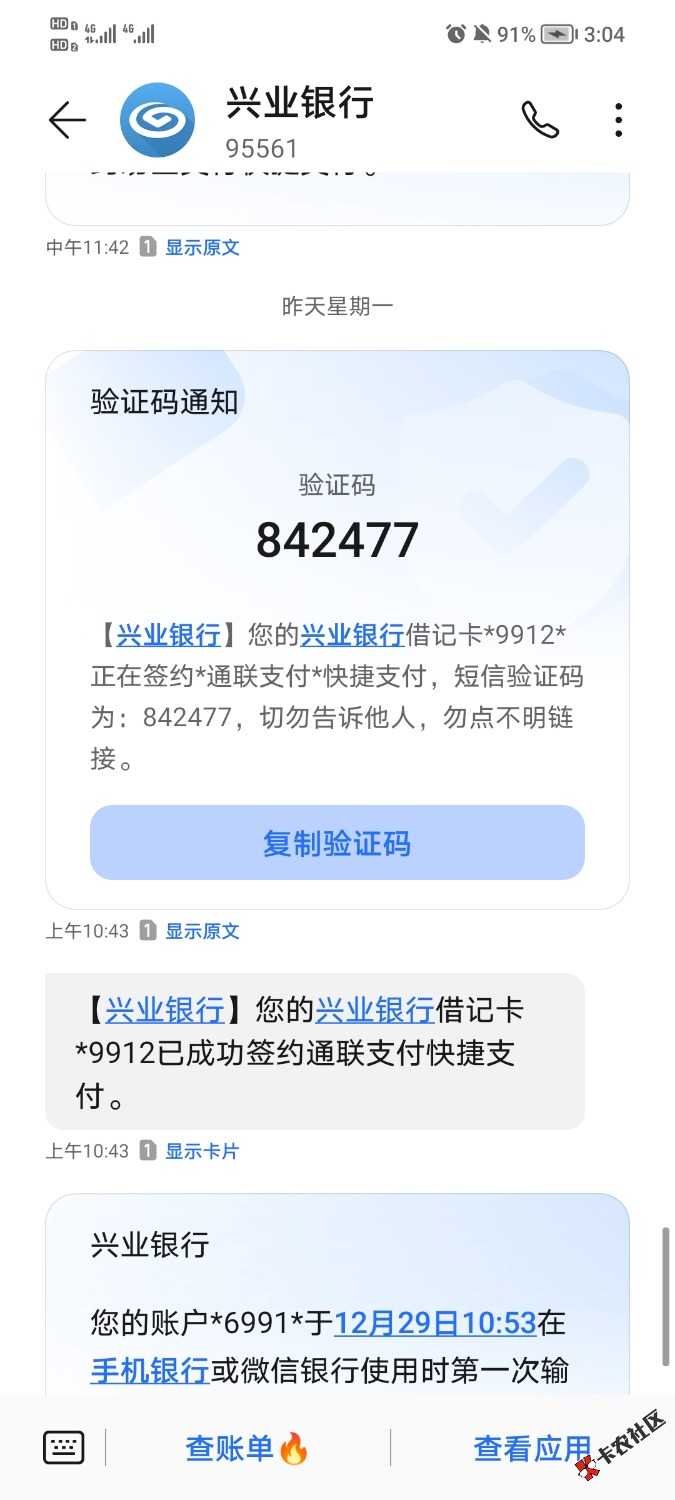Call 兴业银行 via the phone icon
This screenshot has width=675, height=1500.
click(539, 121)
